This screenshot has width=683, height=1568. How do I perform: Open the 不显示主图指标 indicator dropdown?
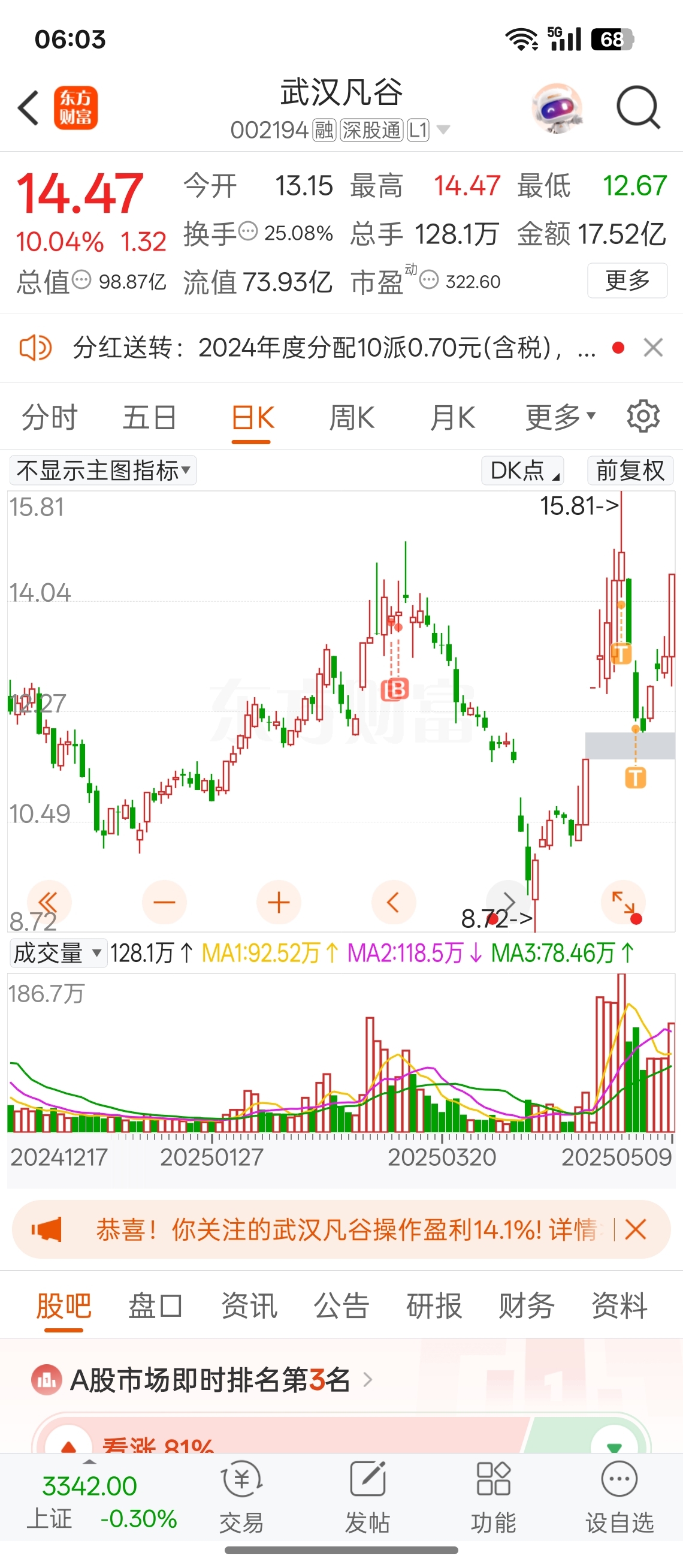coord(103,471)
